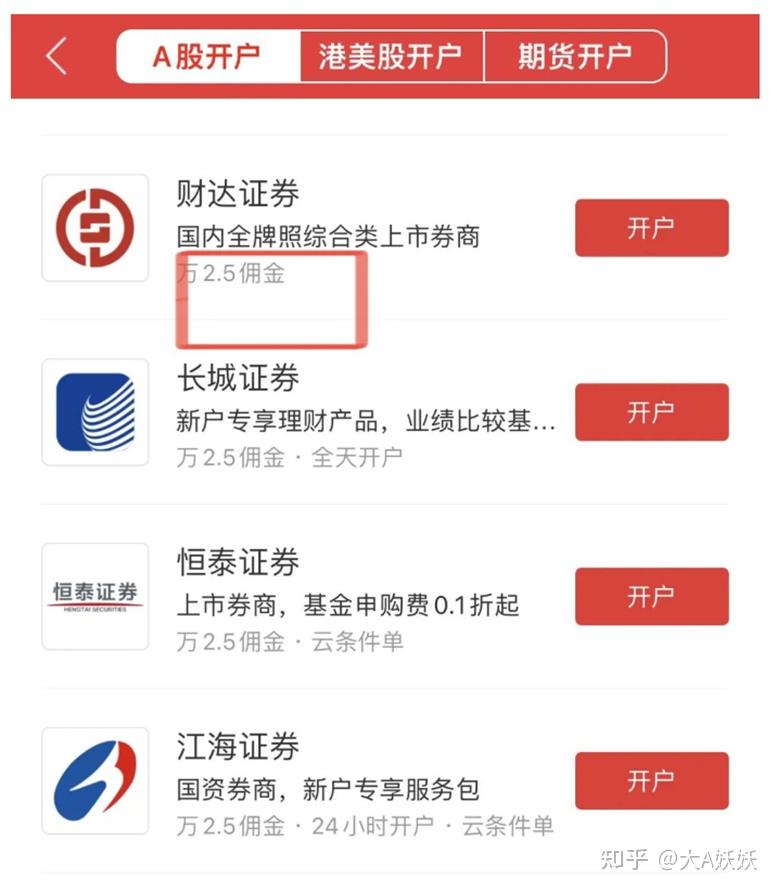The image size is (777, 891).
Task: Tap the red highlighted box under 财达证券
Action: [275, 300]
